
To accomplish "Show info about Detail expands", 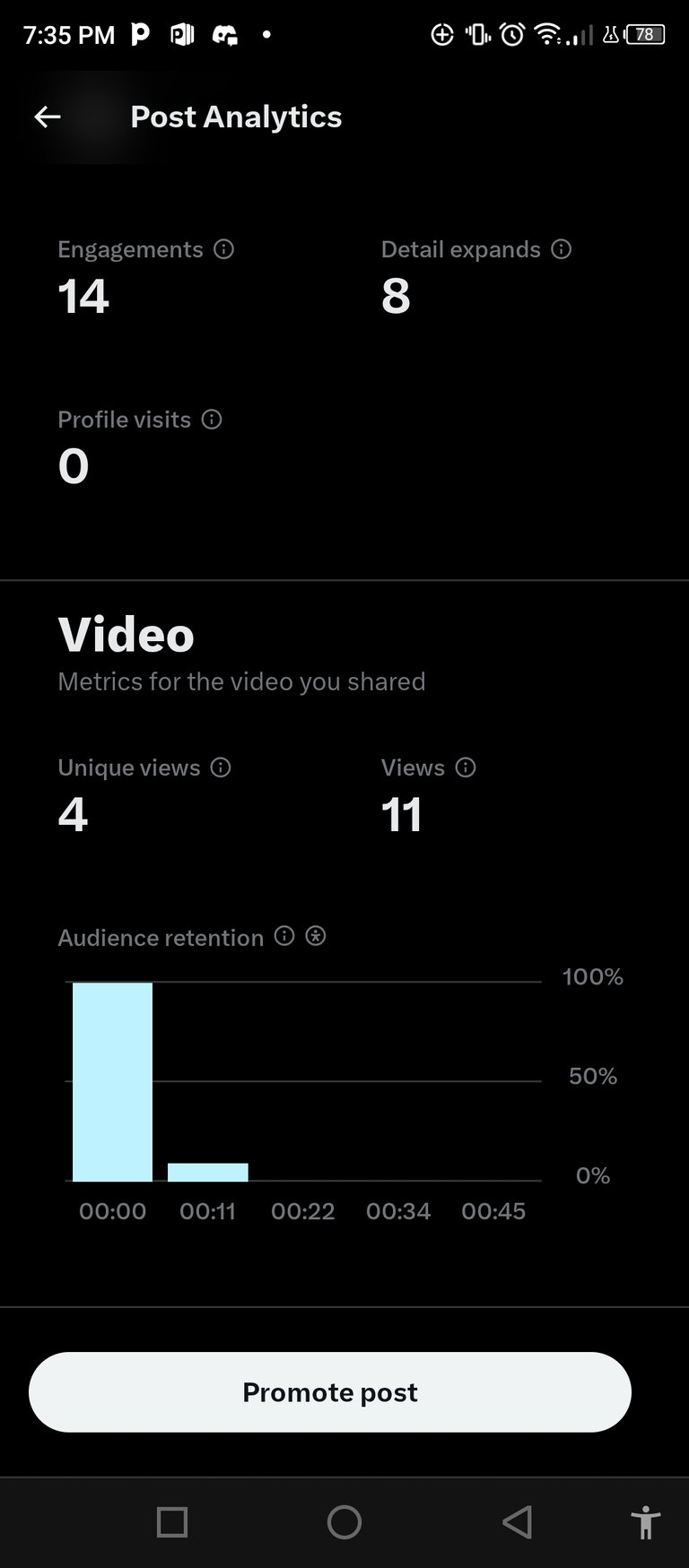I will [x=561, y=249].
